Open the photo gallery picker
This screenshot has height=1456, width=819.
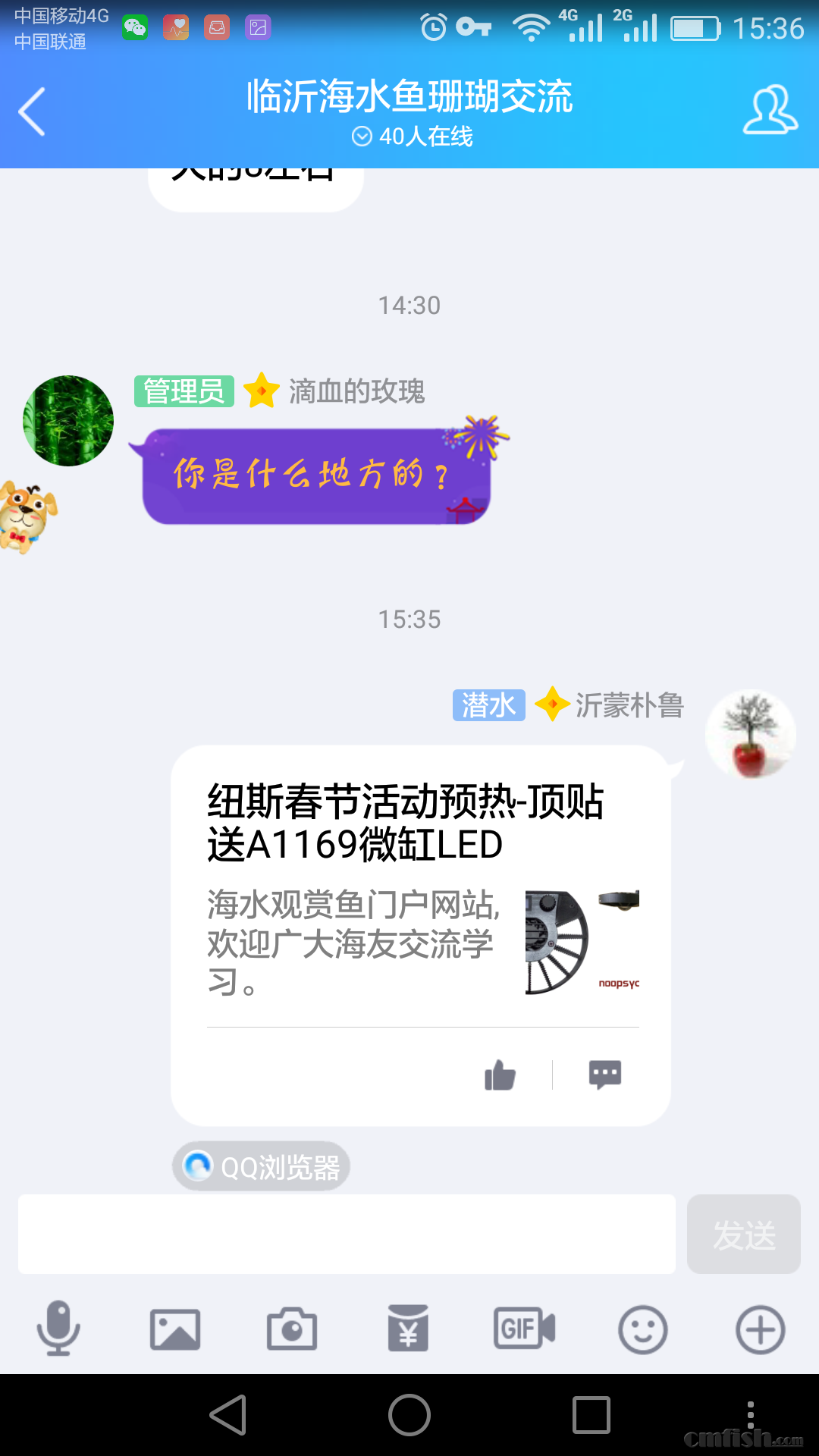tap(175, 1329)
